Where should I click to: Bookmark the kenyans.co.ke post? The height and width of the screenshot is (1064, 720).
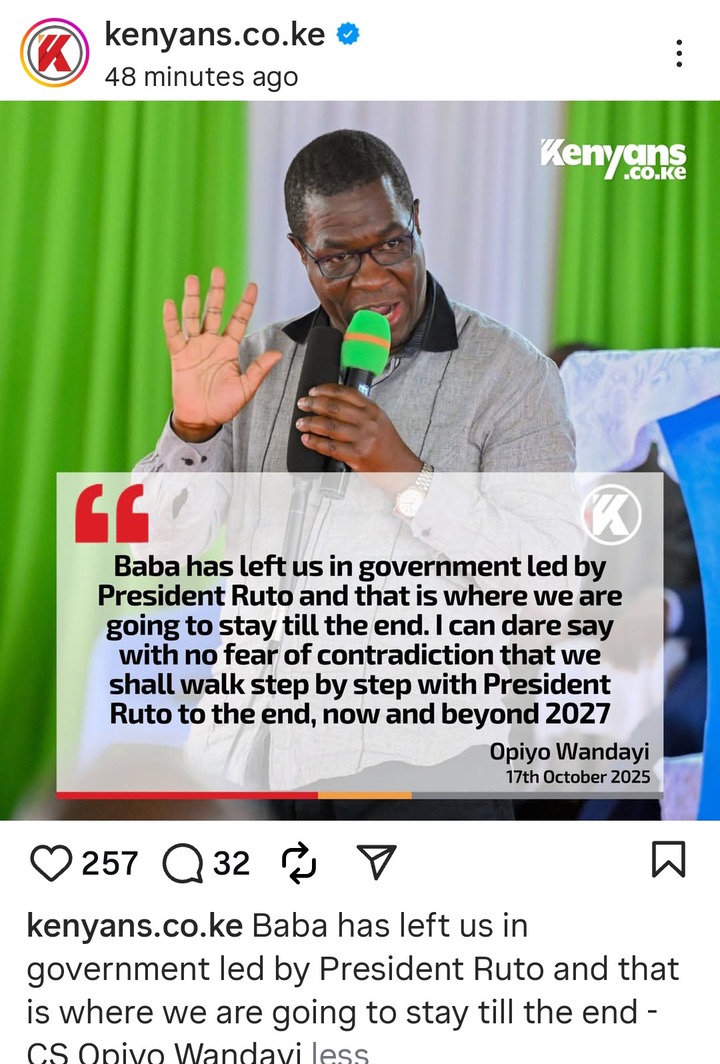[x=668, y=860]
